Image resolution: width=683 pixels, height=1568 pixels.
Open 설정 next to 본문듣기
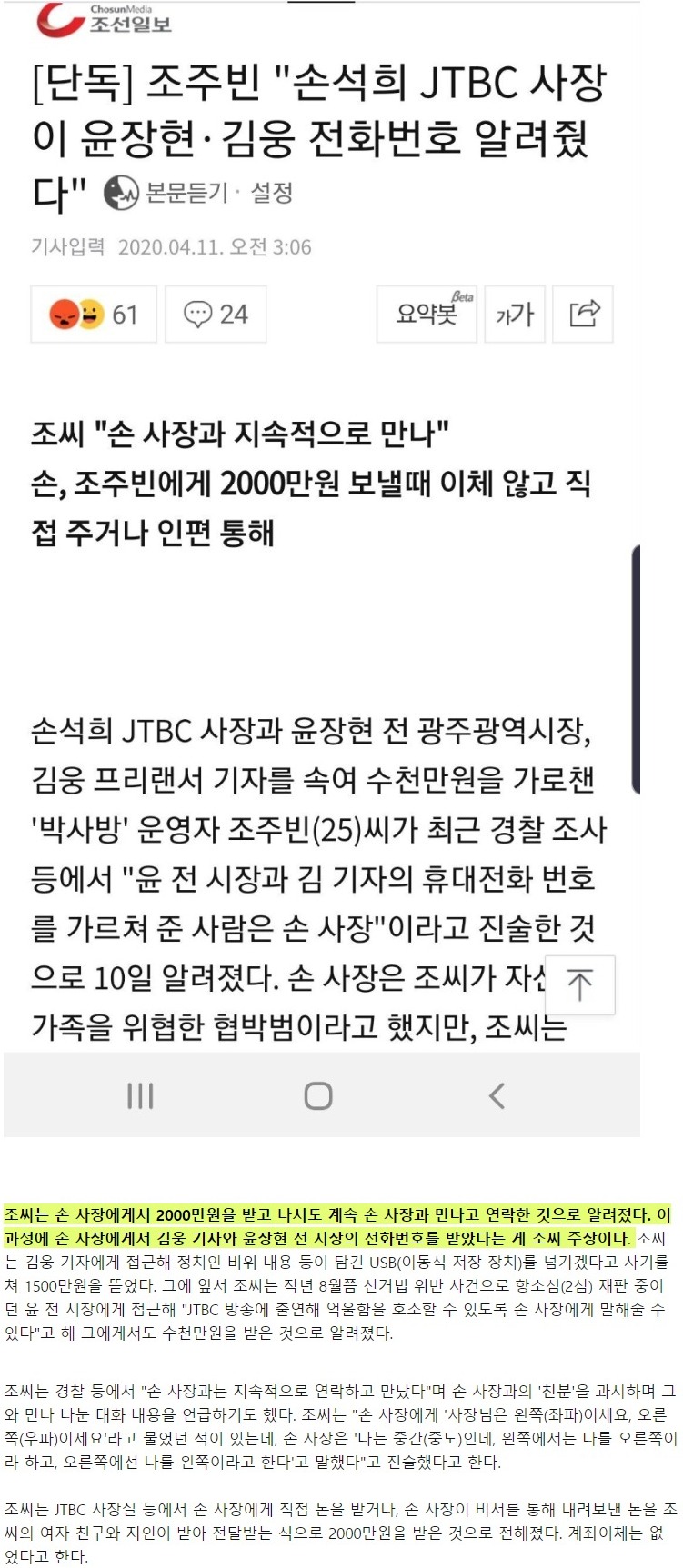[271, 193]
